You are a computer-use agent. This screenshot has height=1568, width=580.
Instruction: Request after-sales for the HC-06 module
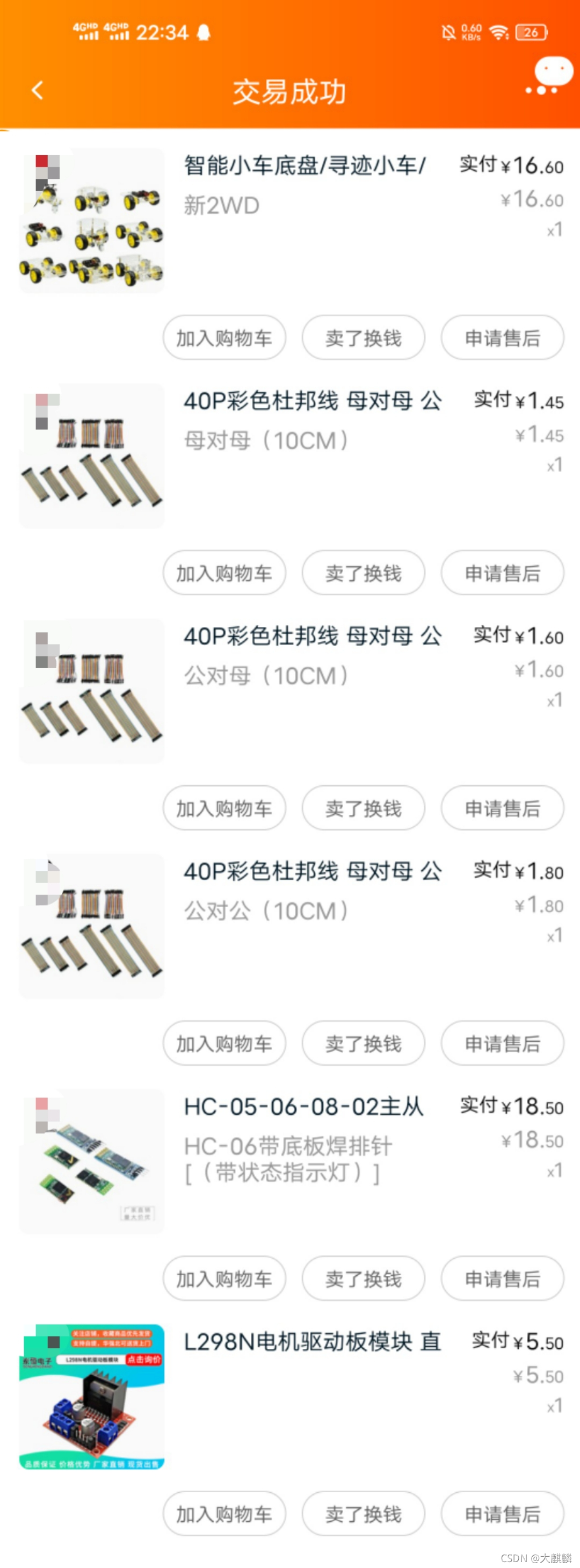[502, 1279]
